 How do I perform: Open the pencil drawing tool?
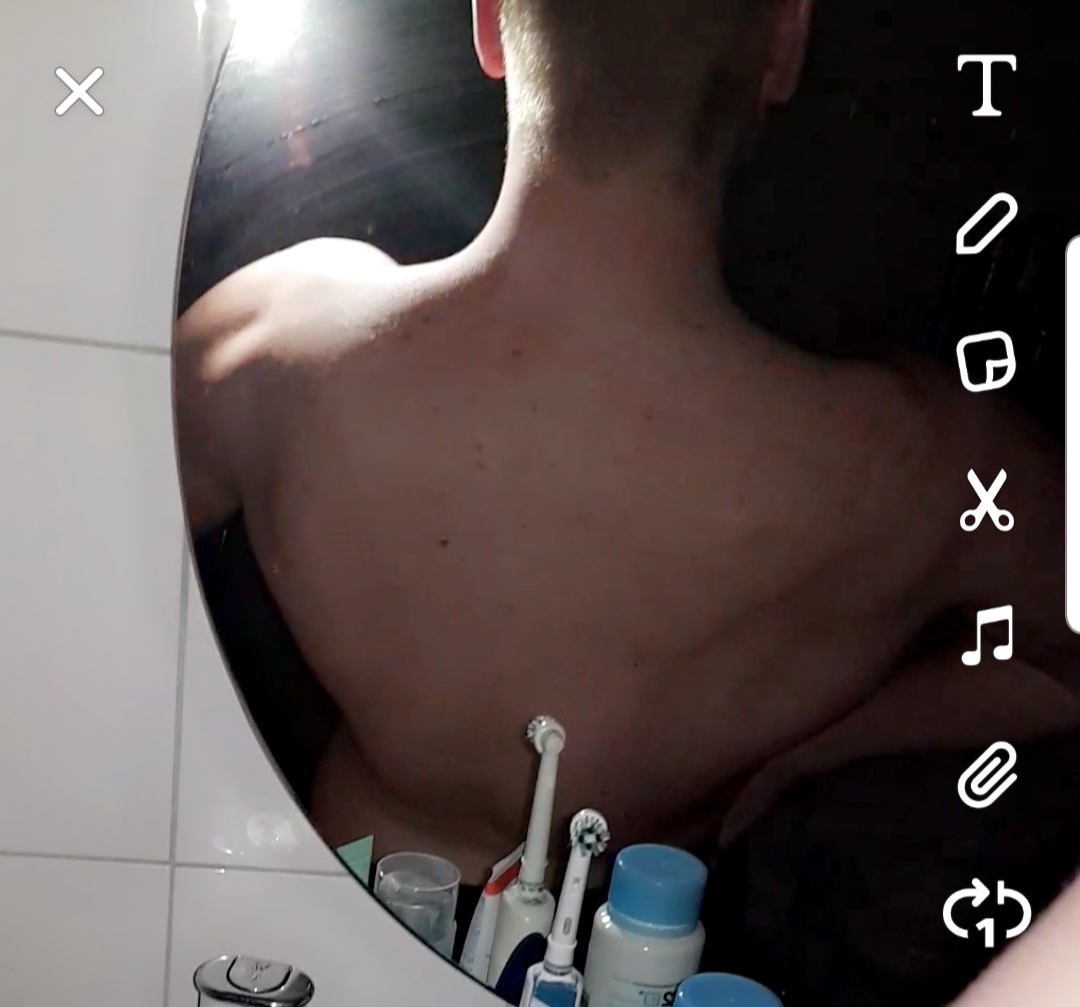[x=986, y=224]
